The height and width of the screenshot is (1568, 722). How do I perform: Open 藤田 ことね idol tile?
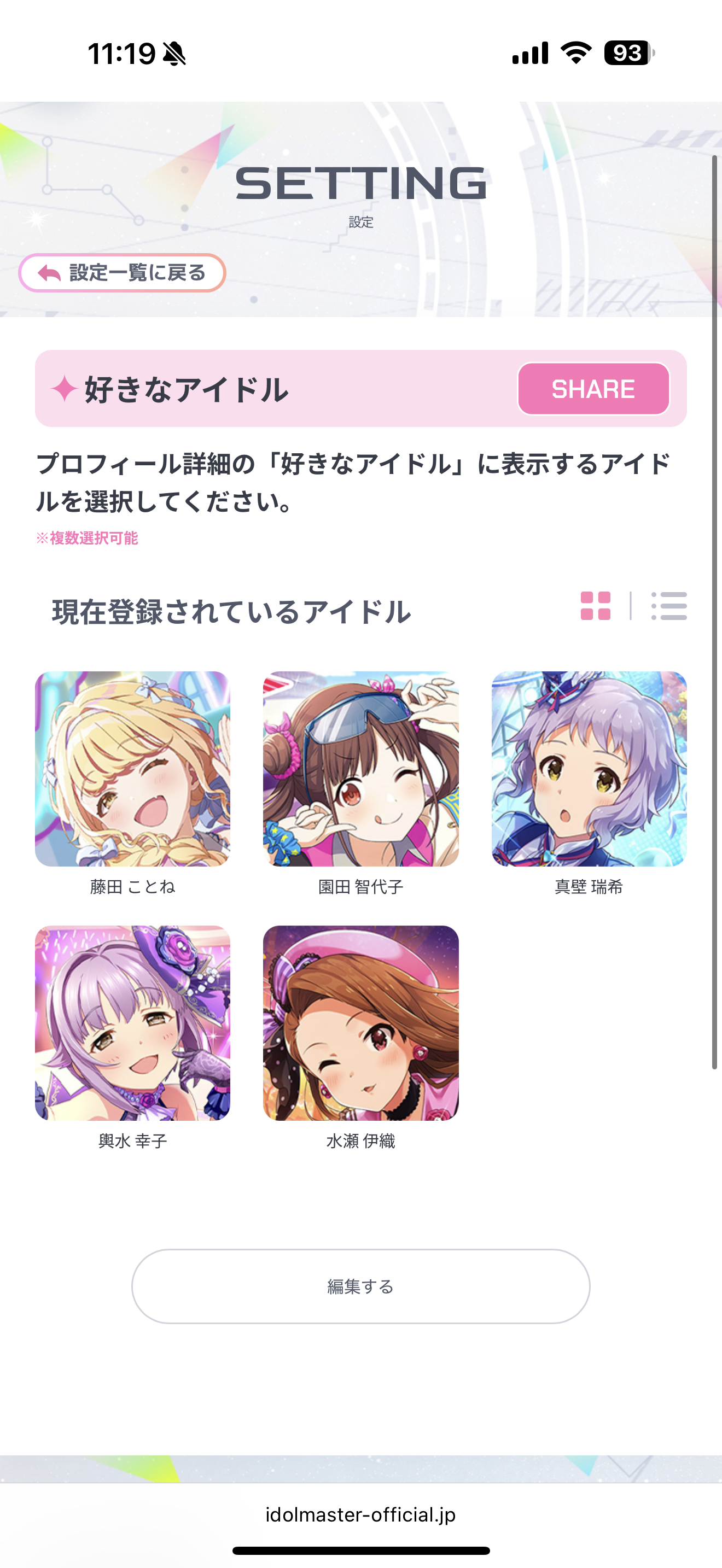tap(133, 769)
